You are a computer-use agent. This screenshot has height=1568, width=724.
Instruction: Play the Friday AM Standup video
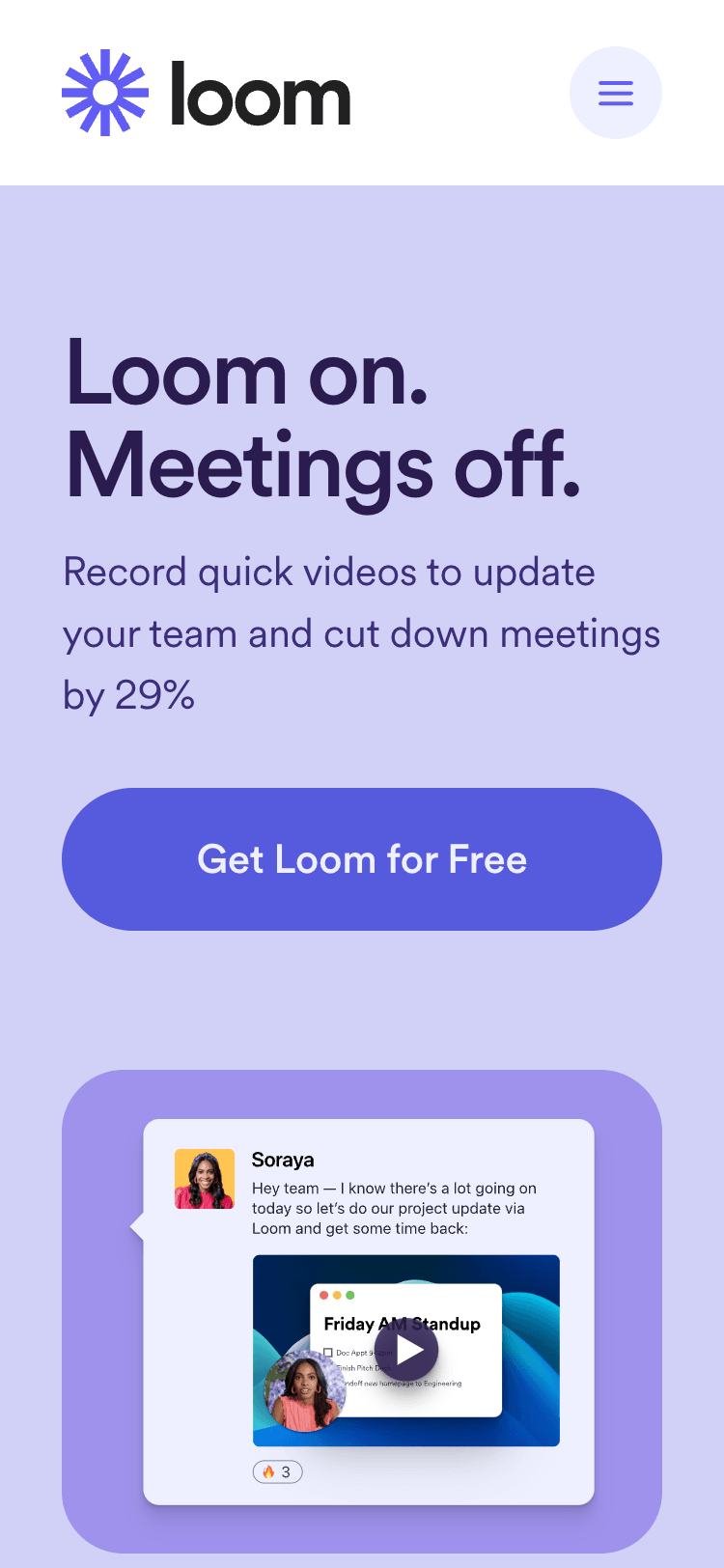[407, 1350]
